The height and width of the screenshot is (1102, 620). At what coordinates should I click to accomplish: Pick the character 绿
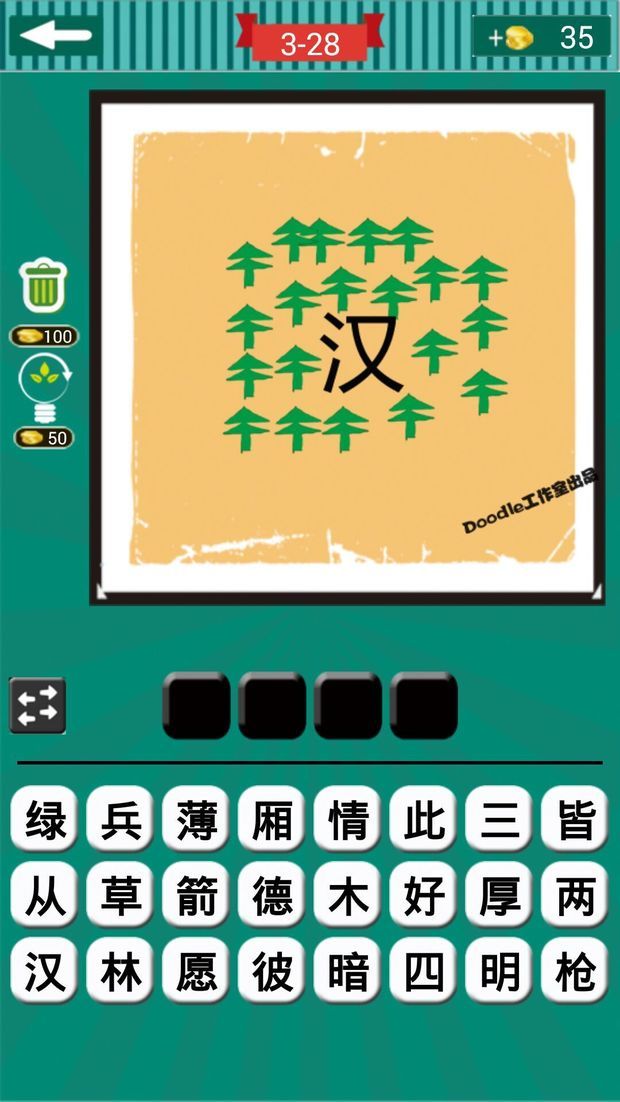click(x=44, y=820)
